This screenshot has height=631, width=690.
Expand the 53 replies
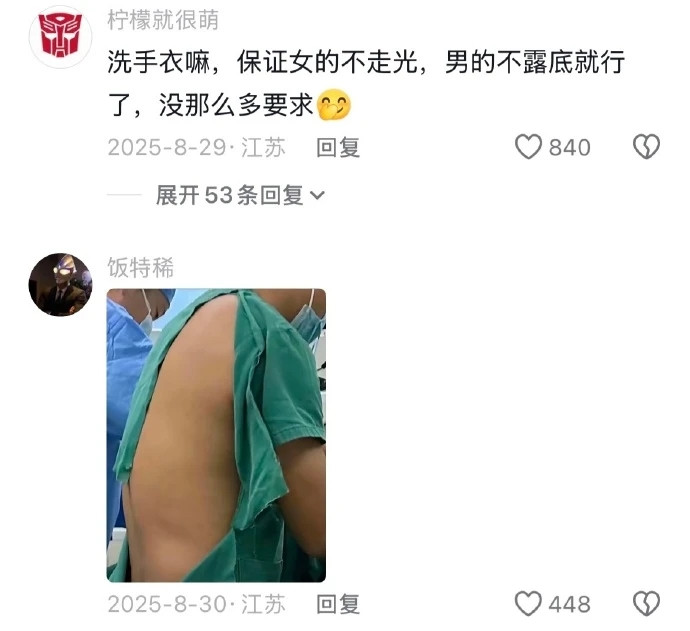[x=240, y=195]
